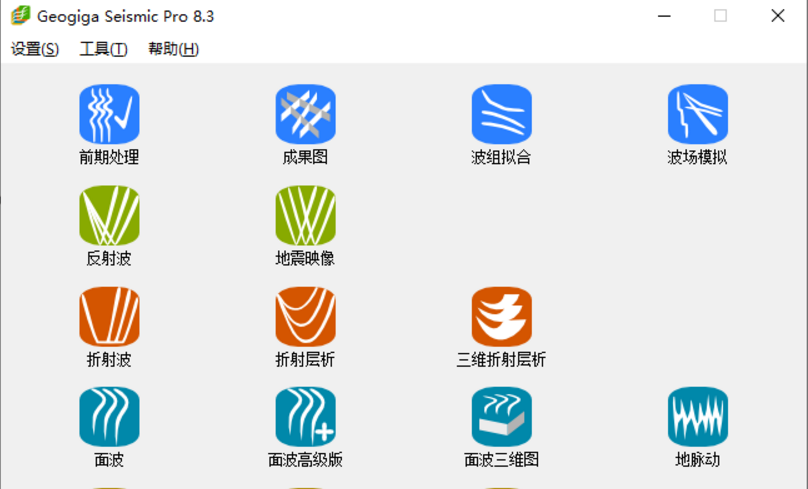Open the 成果图 module

(305, 114)
